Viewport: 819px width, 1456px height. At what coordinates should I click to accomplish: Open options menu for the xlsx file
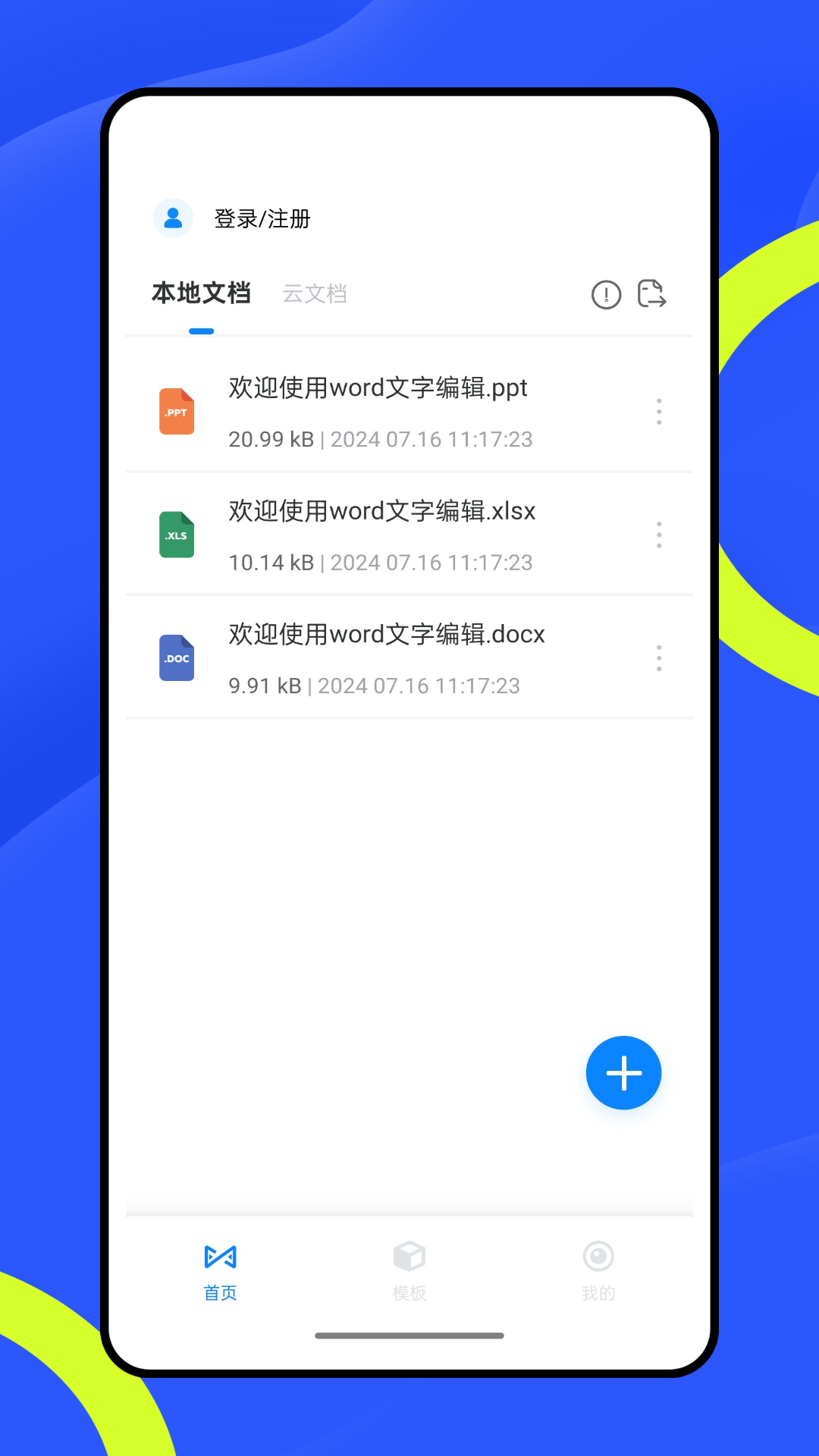point(659,535)
